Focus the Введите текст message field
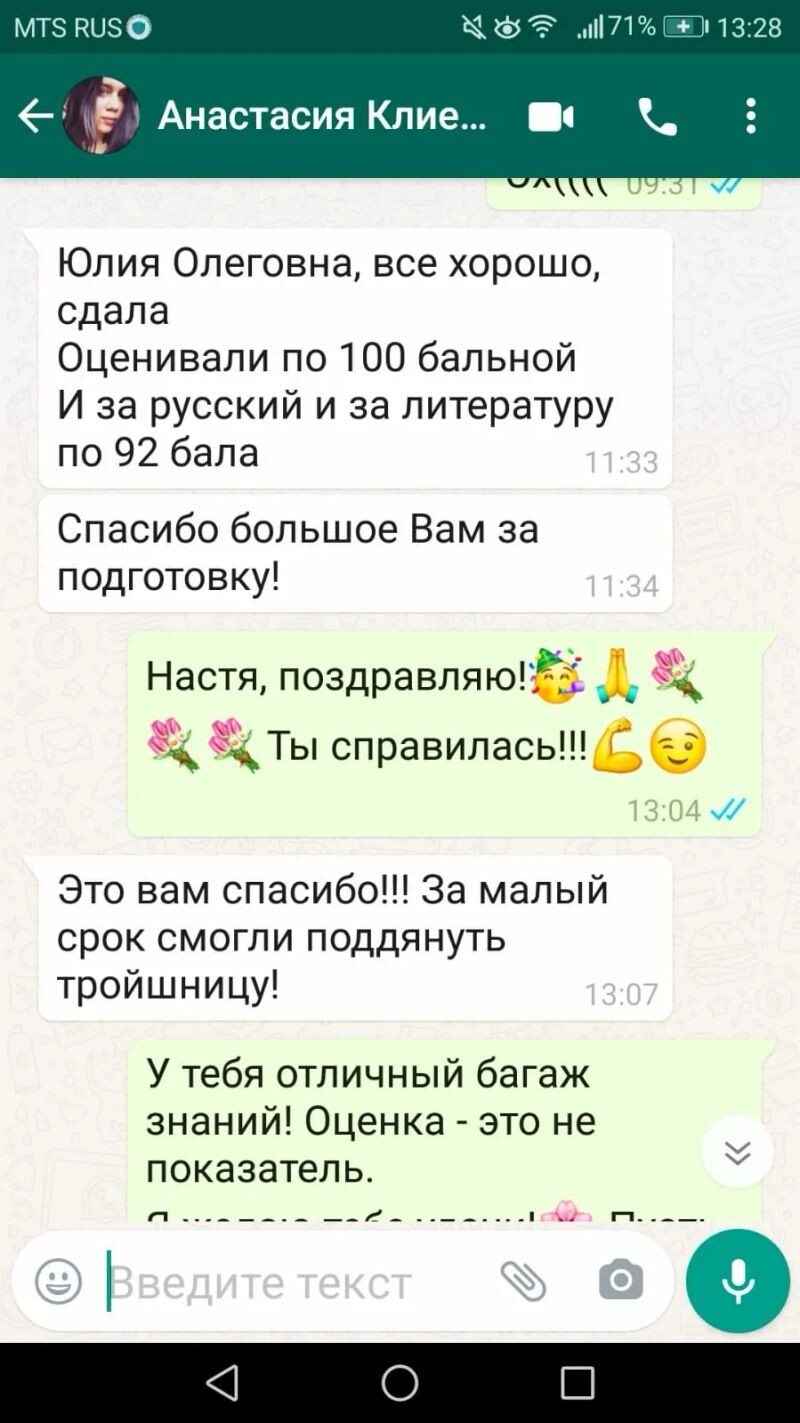This screenshot has height=1423, width=800. pos(290,1282)
